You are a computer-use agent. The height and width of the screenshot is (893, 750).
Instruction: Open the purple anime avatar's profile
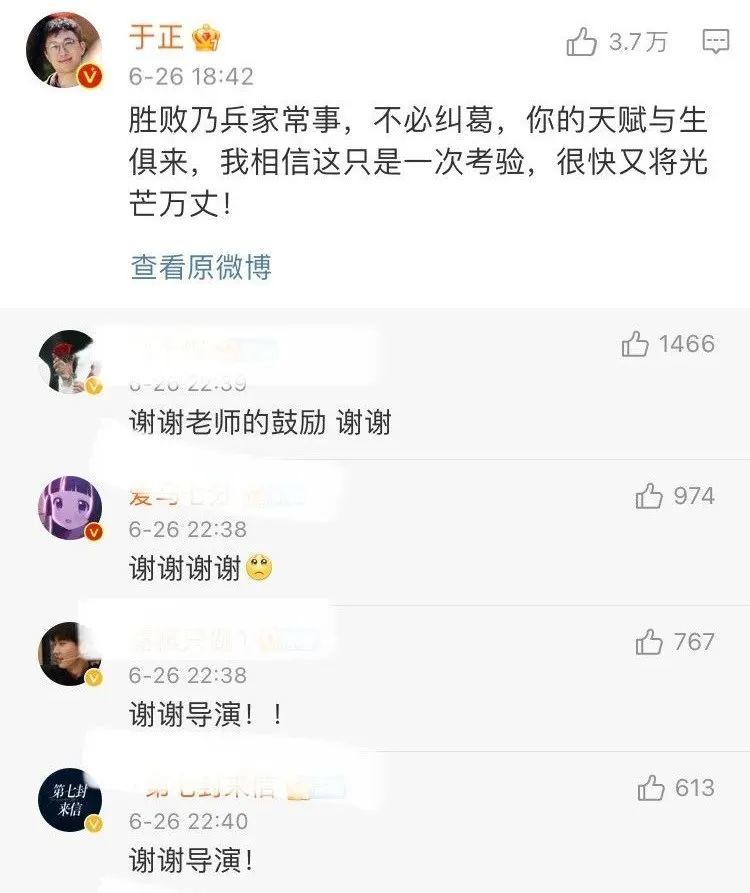[x=69, y=507]
